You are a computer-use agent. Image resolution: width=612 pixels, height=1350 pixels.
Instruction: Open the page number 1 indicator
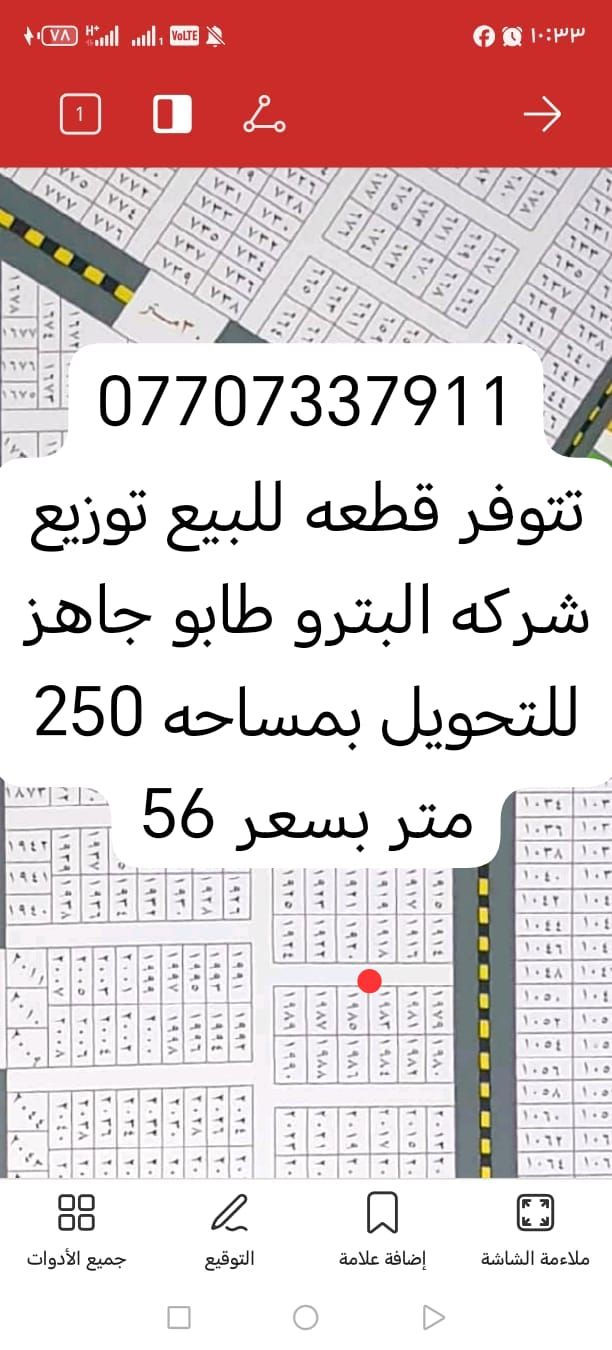click(x=80, y=116)
